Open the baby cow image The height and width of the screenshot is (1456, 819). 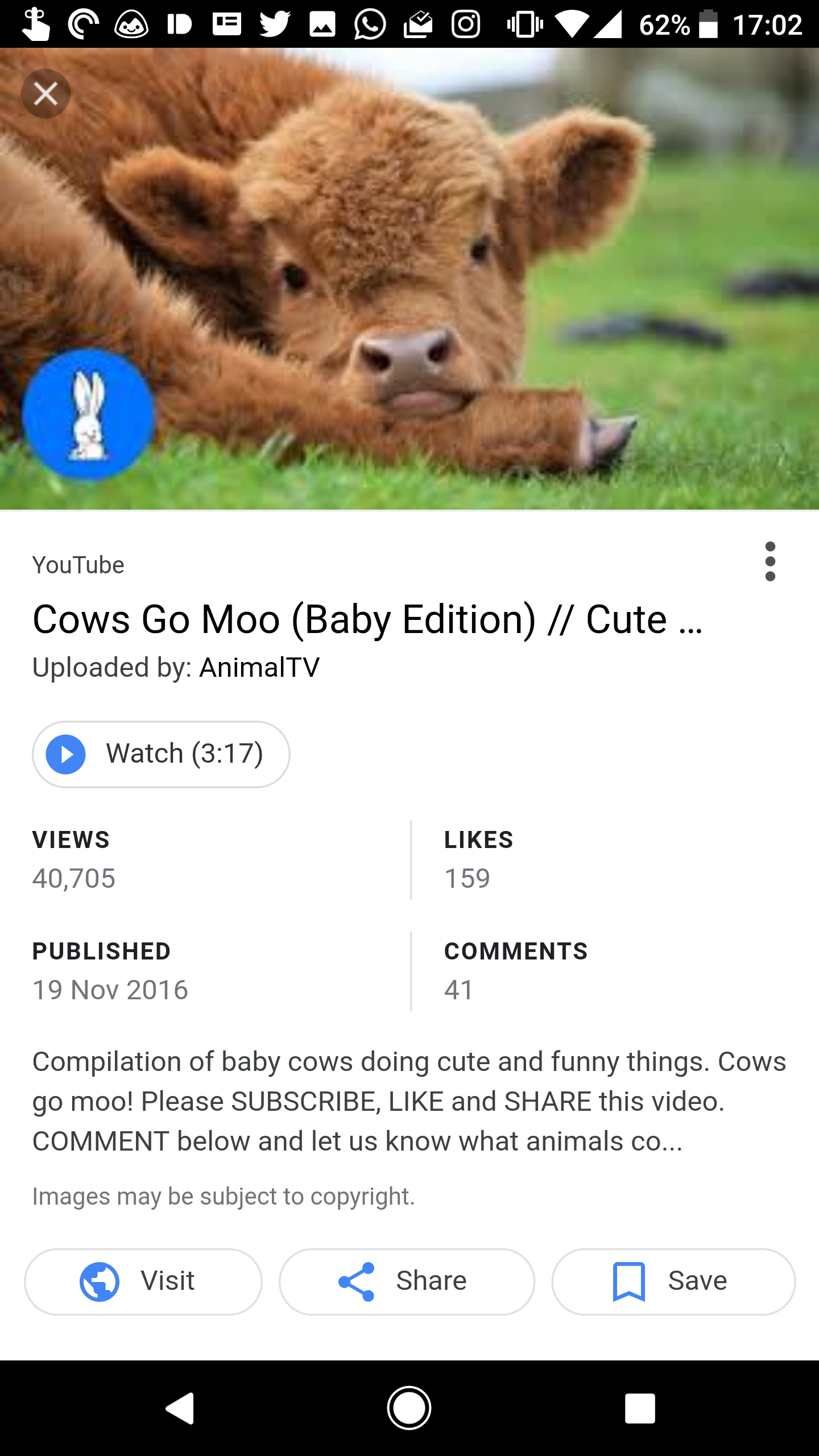click(x=409, y=279)
